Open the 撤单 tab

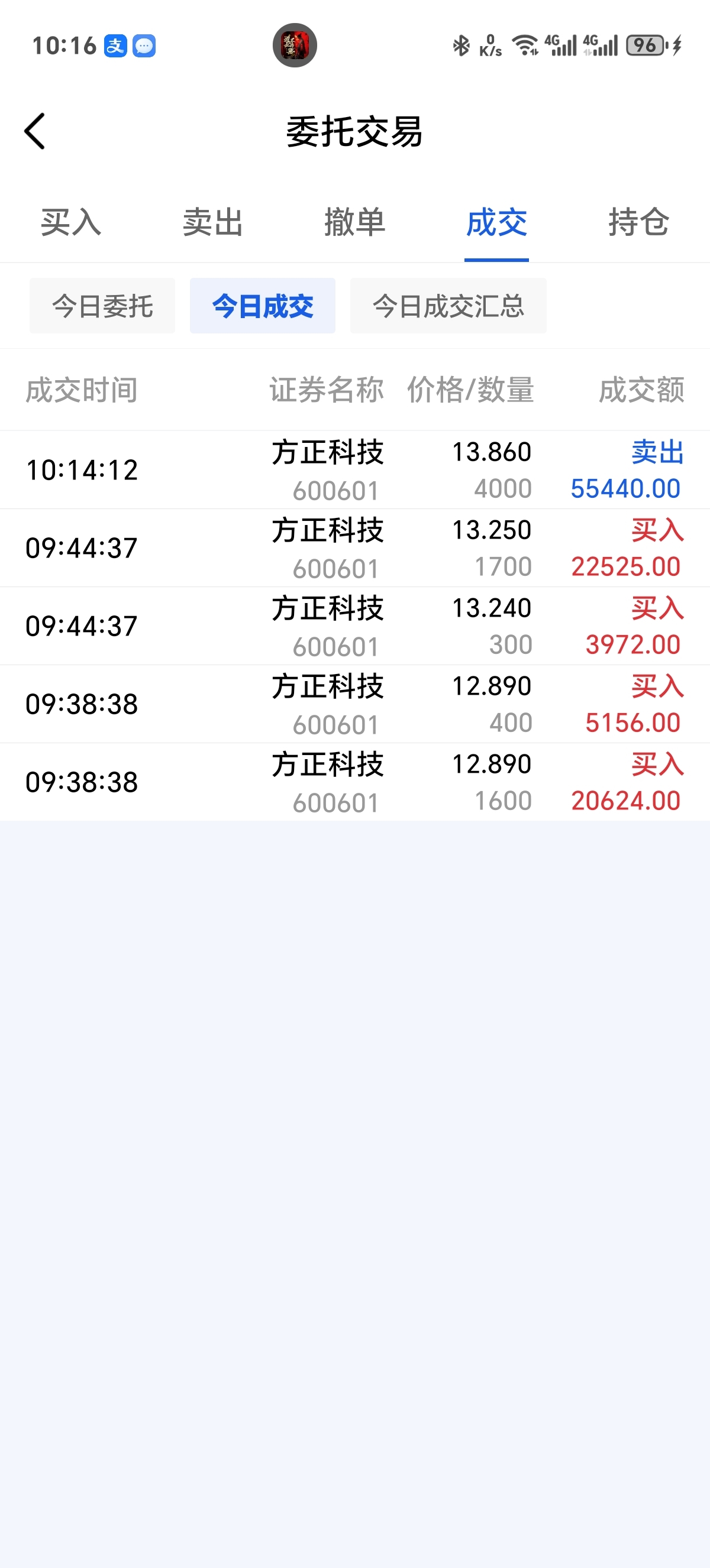tap(354, 222)
